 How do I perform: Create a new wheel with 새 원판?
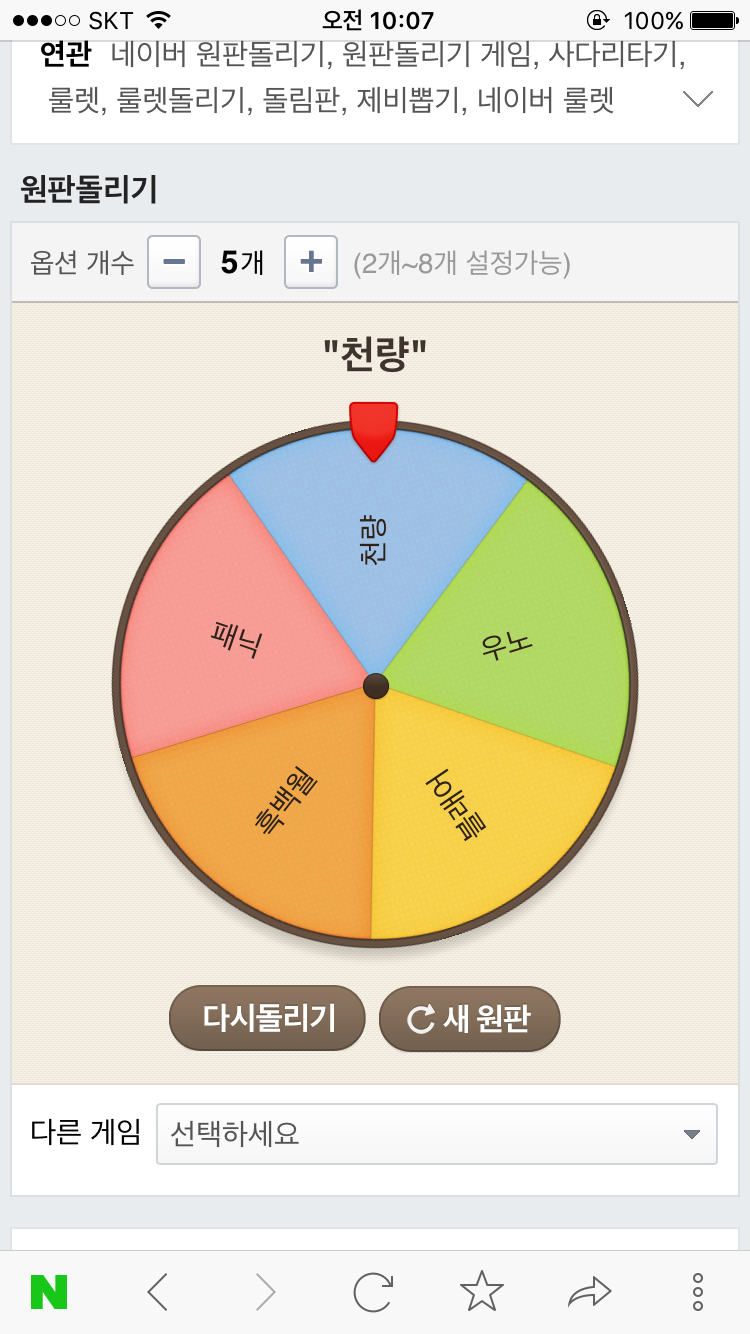pyautogui.click(x=469, y=1018)
